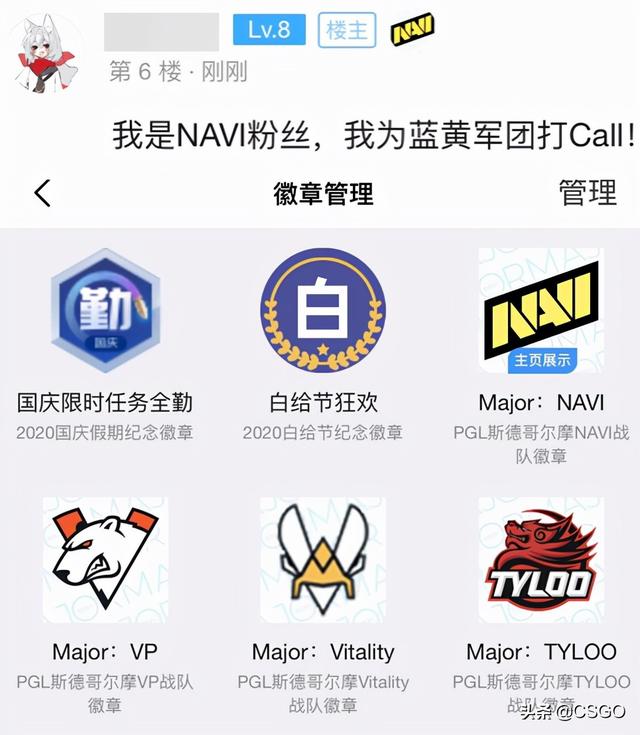Choose the Major: VP badge
This screenshot has height=735, width=640.
coord(105,560)
